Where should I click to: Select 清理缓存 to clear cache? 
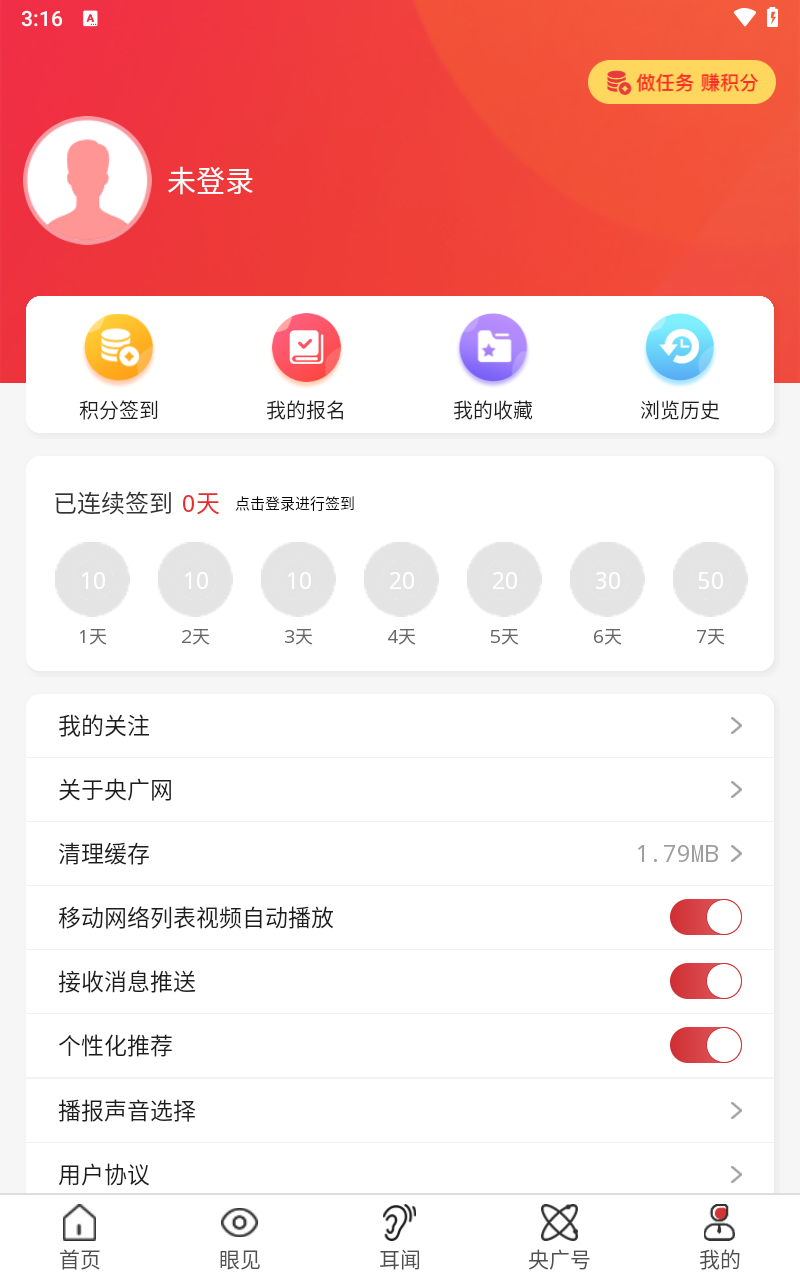pos(400,854)
